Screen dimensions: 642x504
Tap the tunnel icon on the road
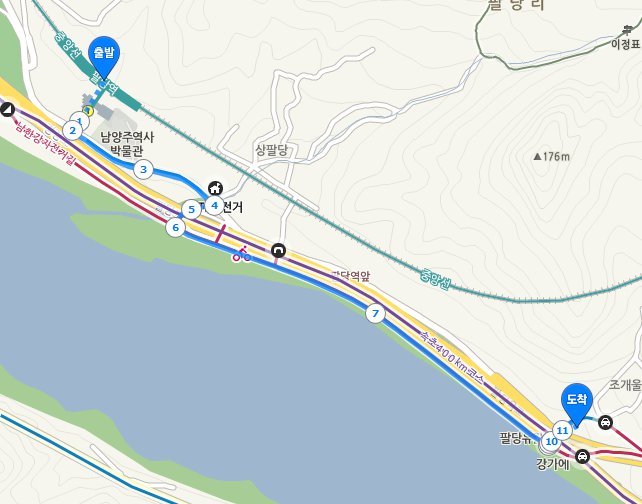coord(278,252)
